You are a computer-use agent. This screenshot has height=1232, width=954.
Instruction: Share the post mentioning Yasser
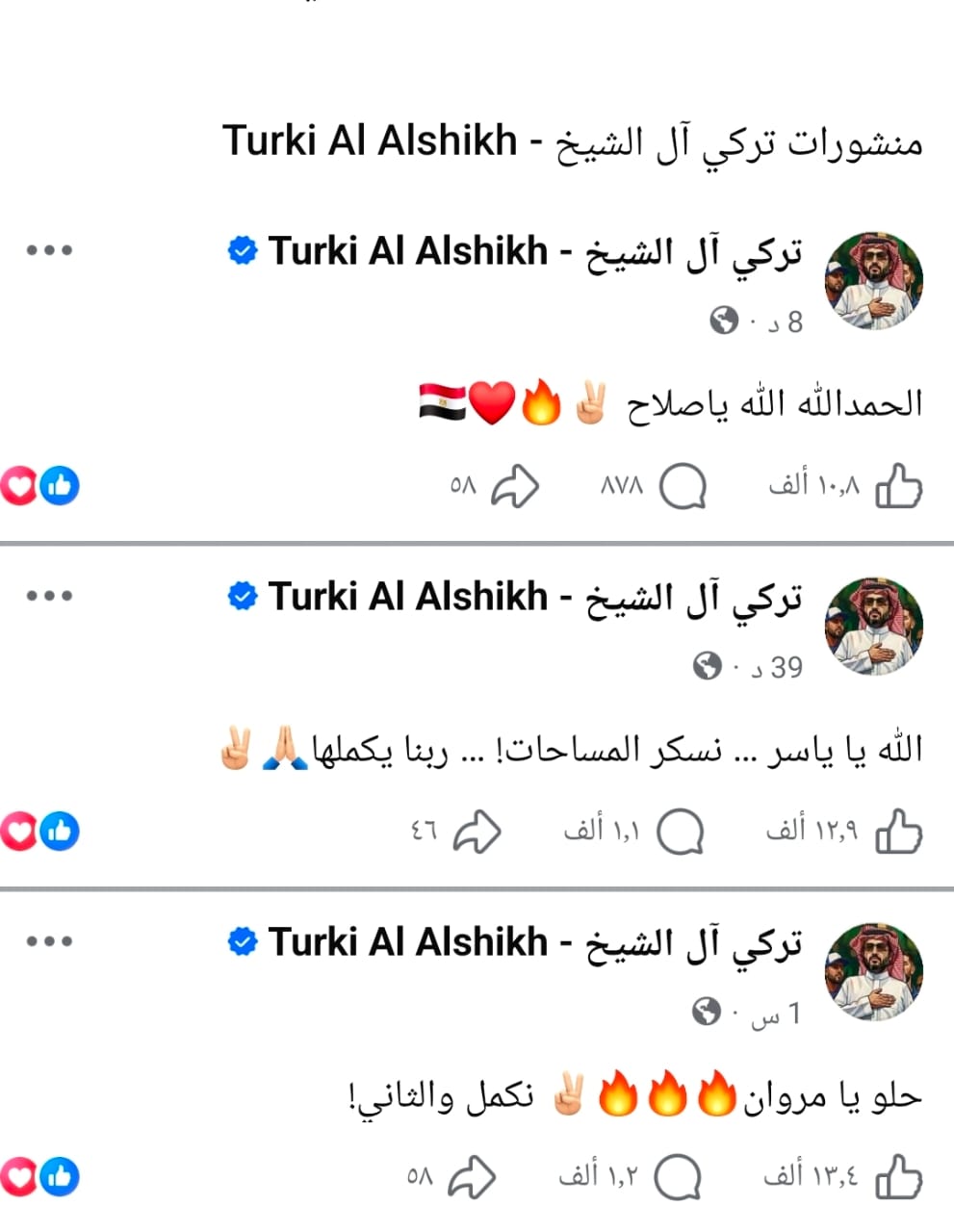tap(477, 832)
